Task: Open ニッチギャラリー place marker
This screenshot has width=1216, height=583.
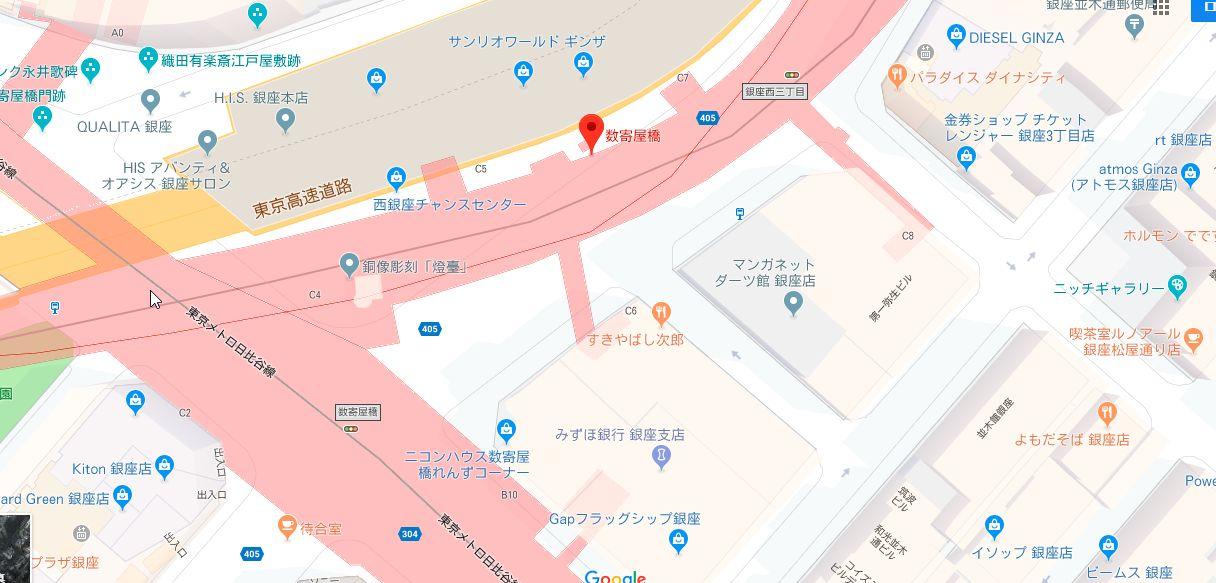Action: [1177, 288]
